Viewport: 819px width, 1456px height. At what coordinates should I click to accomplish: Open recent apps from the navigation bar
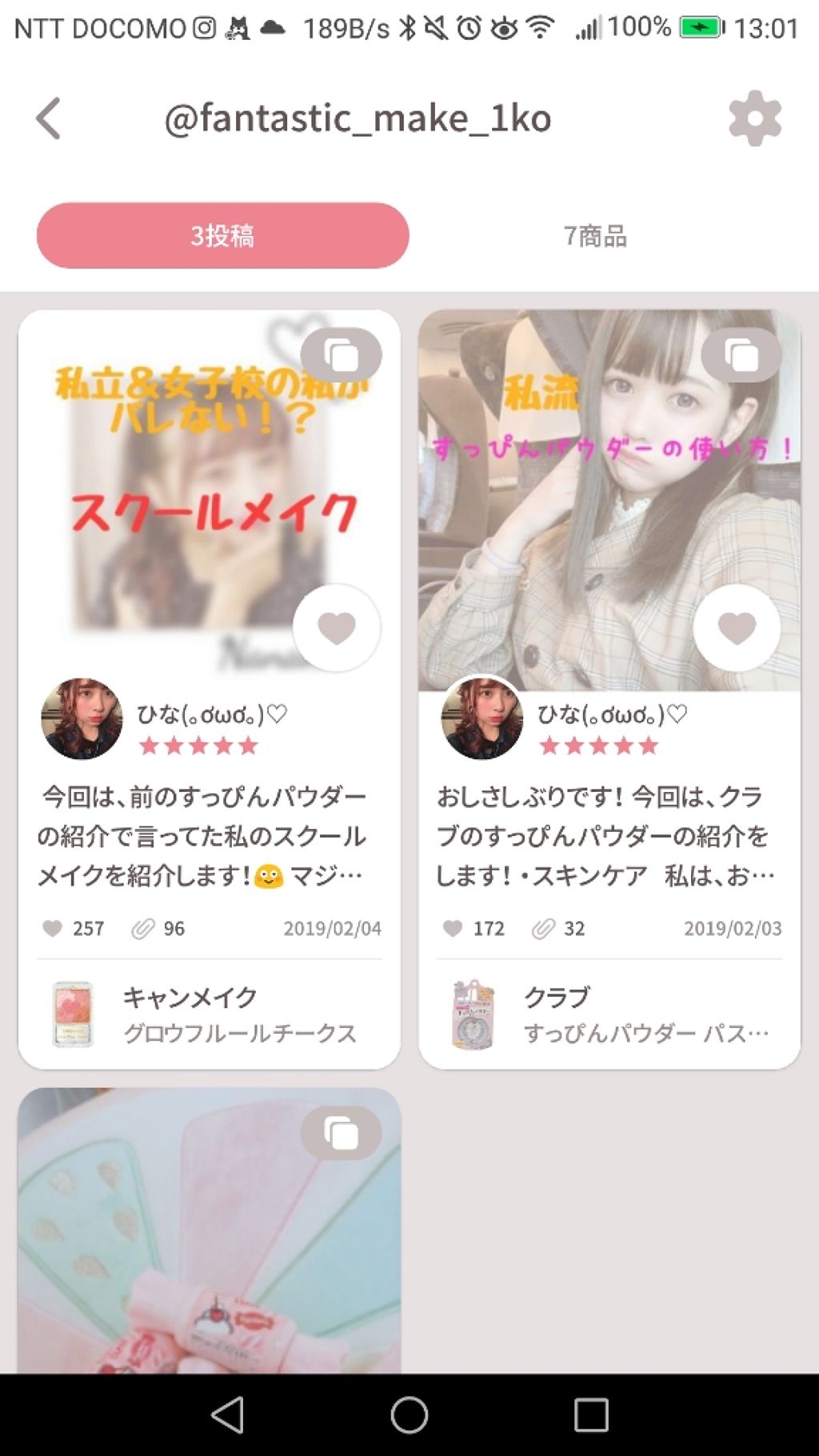(591, 1414)
